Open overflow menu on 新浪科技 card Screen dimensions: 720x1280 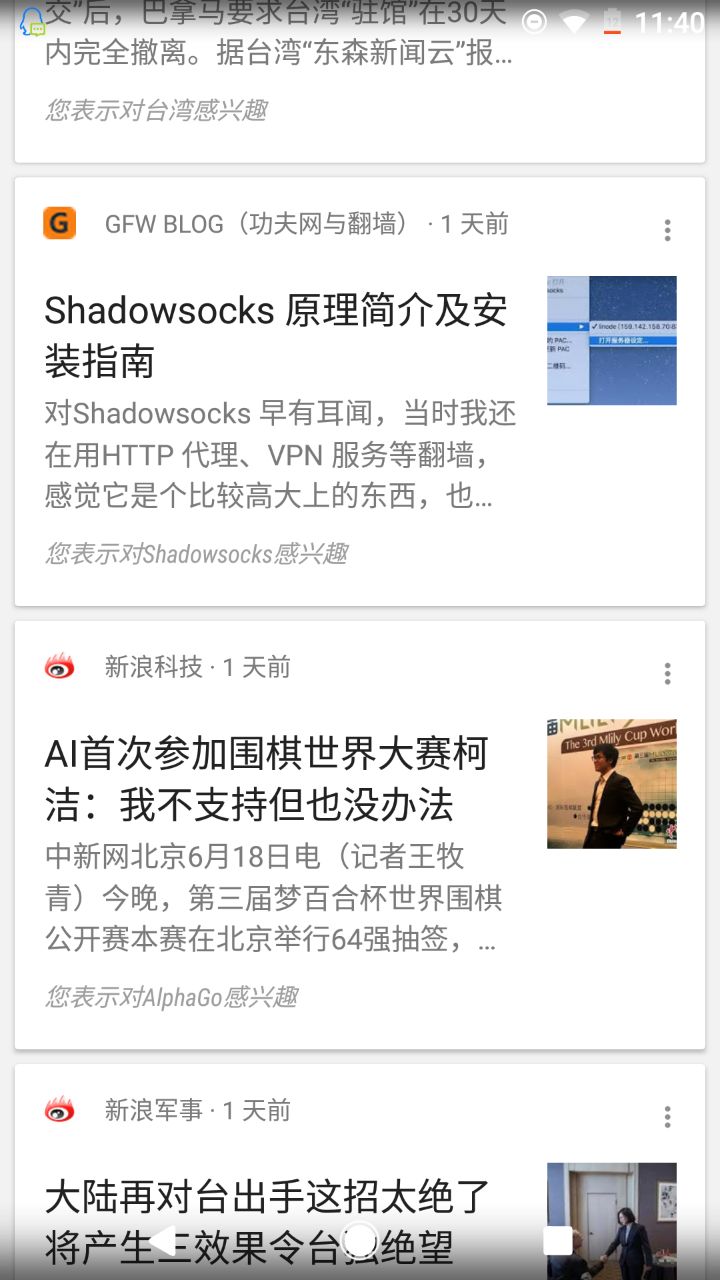pyautogui.click(x=667, y=673)
